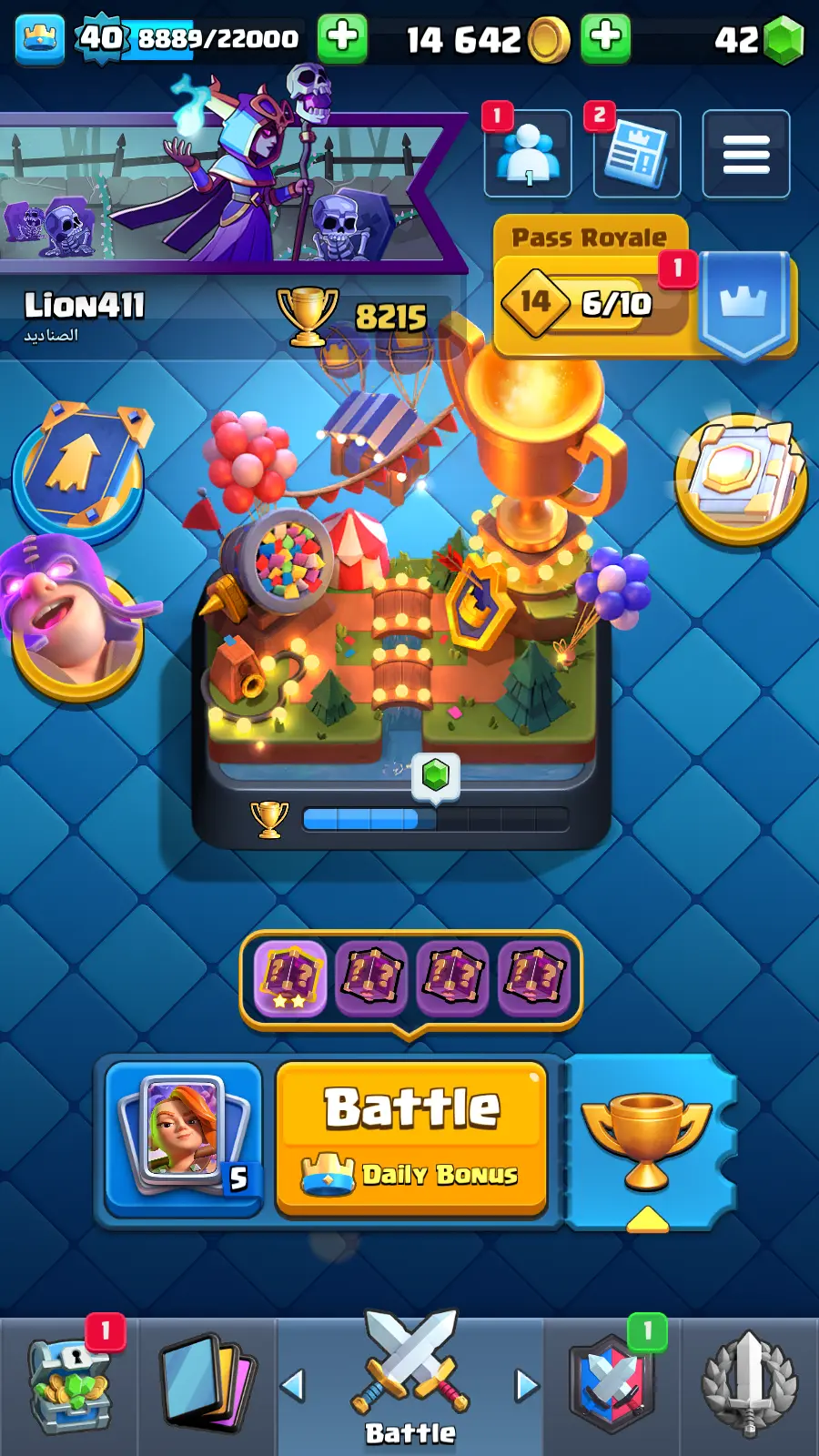Open the Lion411 player profile

[x=84, y=307]
